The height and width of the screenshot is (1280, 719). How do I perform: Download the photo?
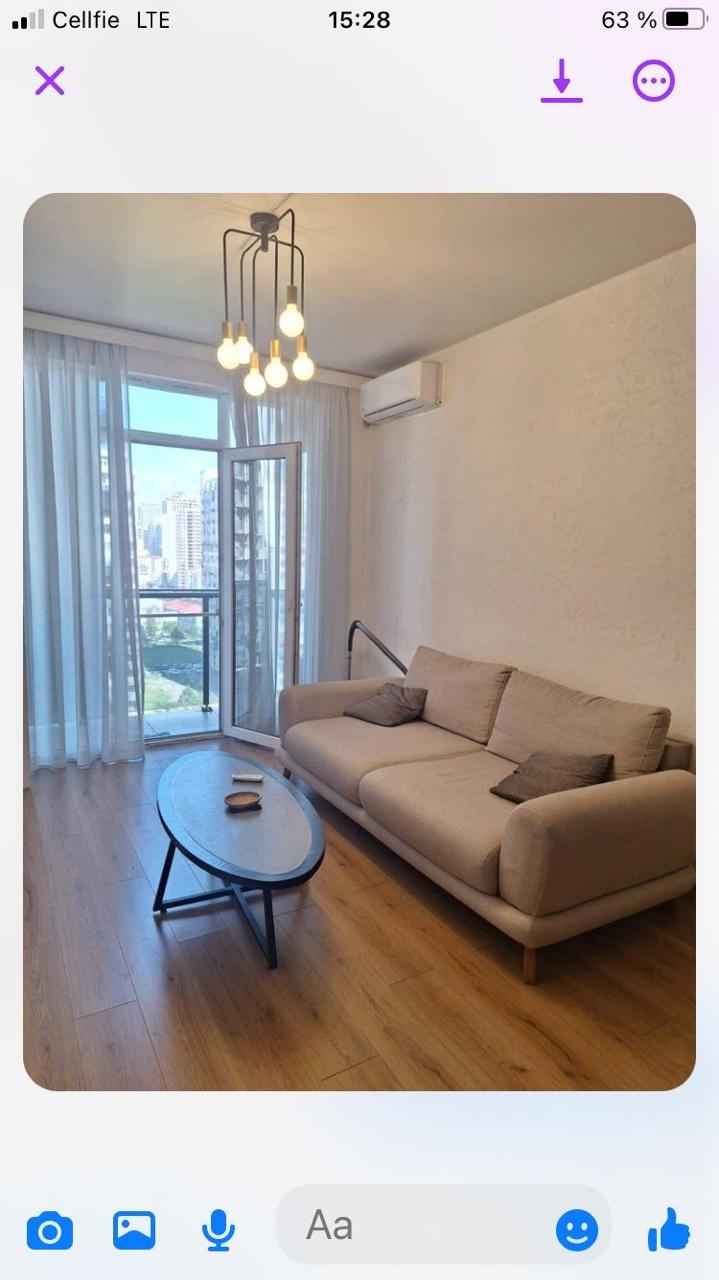coord(562,81)
